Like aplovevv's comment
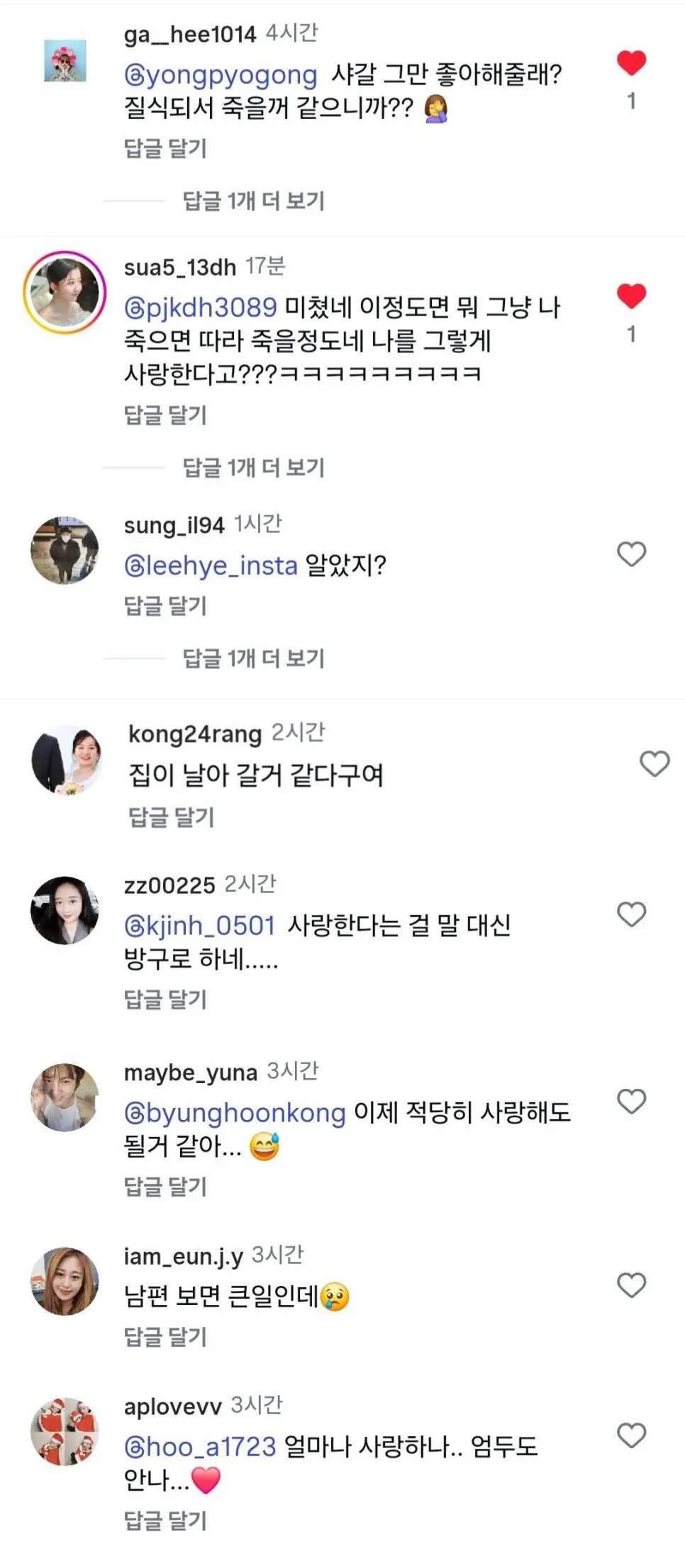 click(631, 1435)
